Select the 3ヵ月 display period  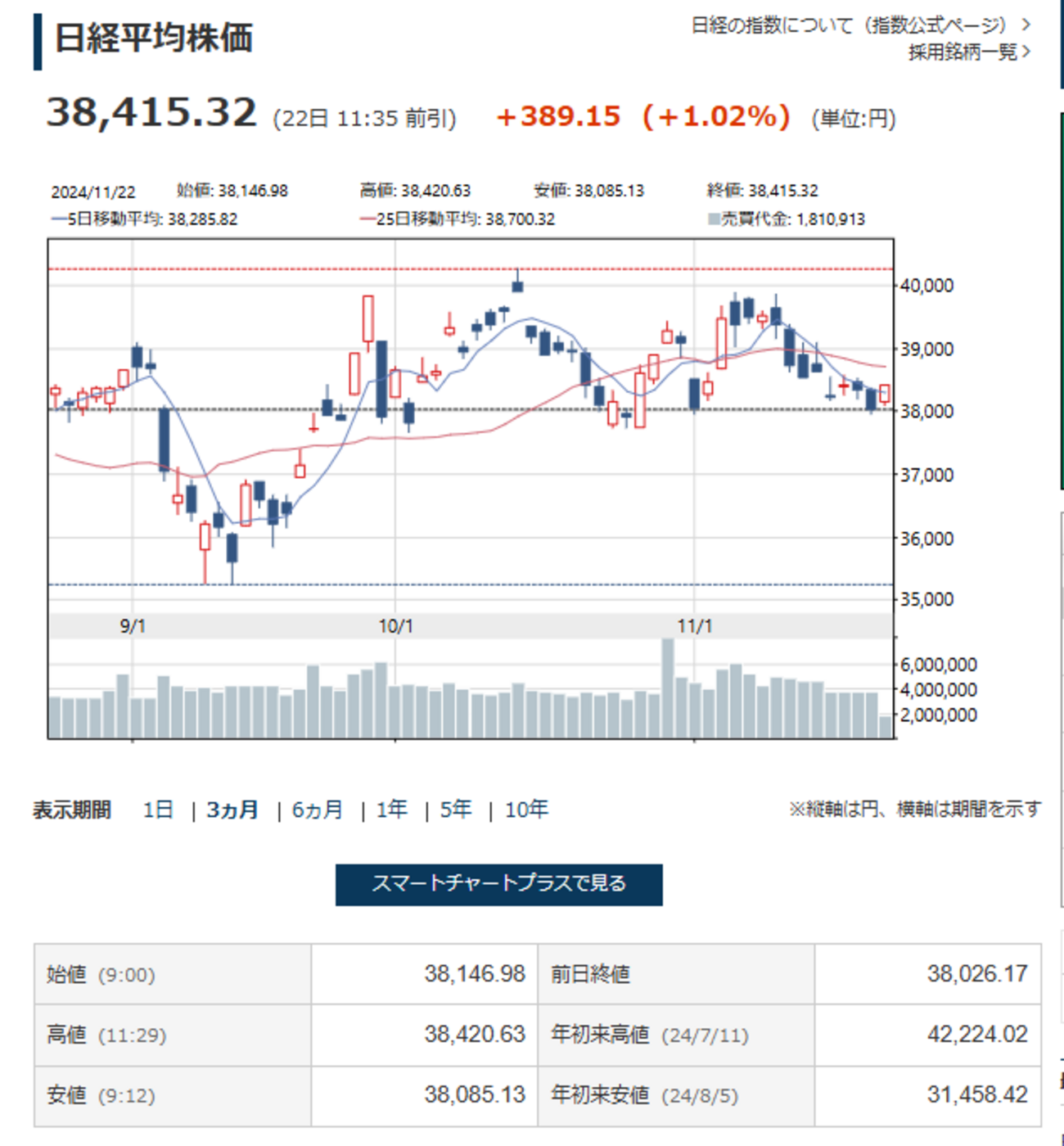click(232, 810)
